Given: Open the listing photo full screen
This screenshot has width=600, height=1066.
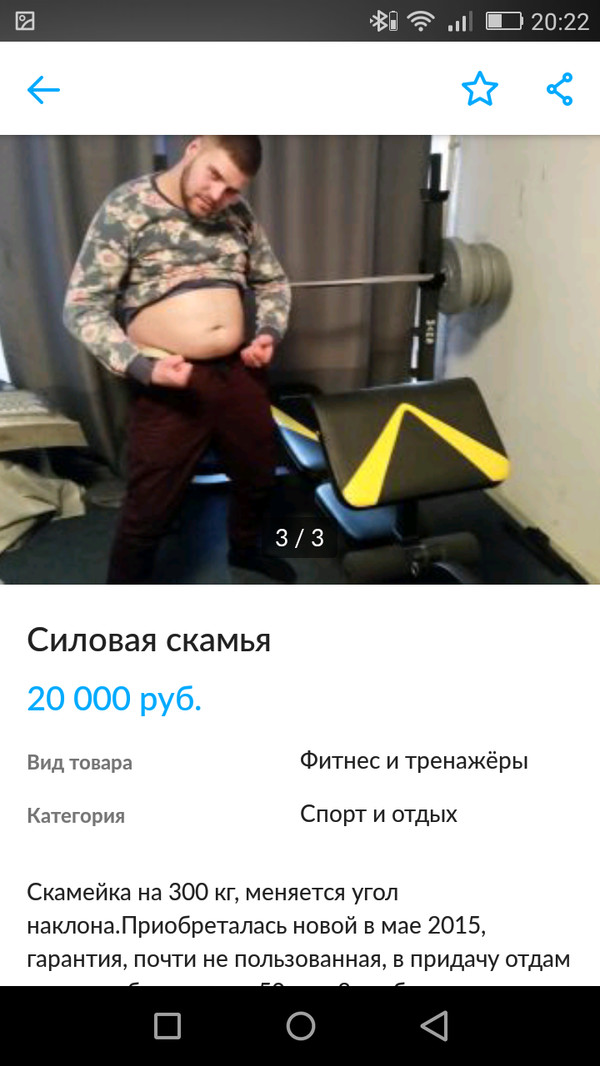Looking at the screenshot, I should click(300, 358).
